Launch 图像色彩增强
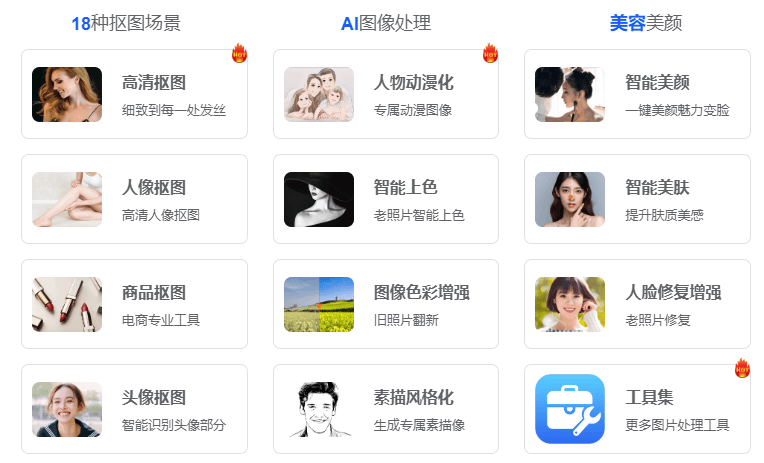Viewport: 764px width, 463px height. click(x=385, y=304)
